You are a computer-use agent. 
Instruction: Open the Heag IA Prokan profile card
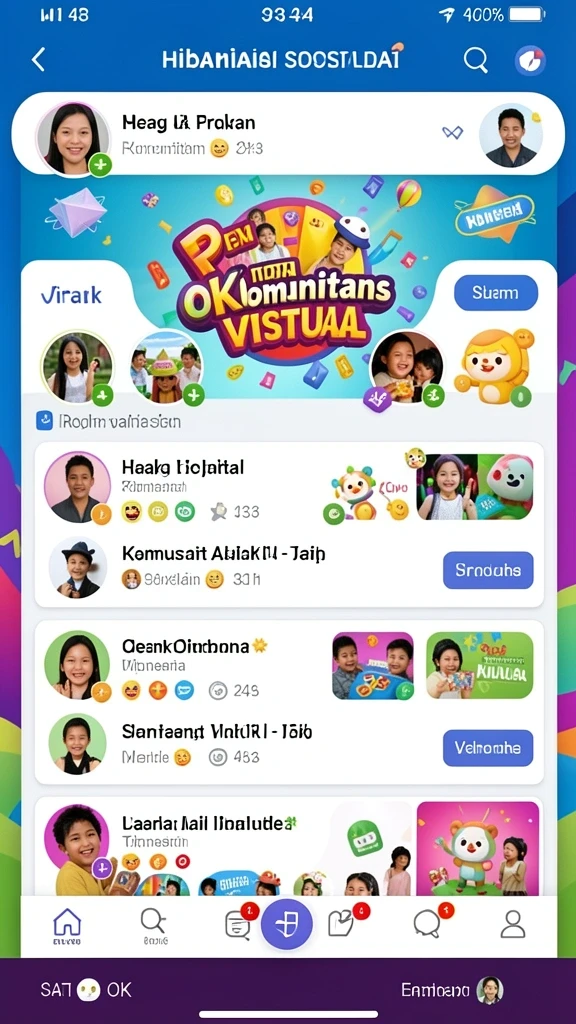tap(288, 134)
